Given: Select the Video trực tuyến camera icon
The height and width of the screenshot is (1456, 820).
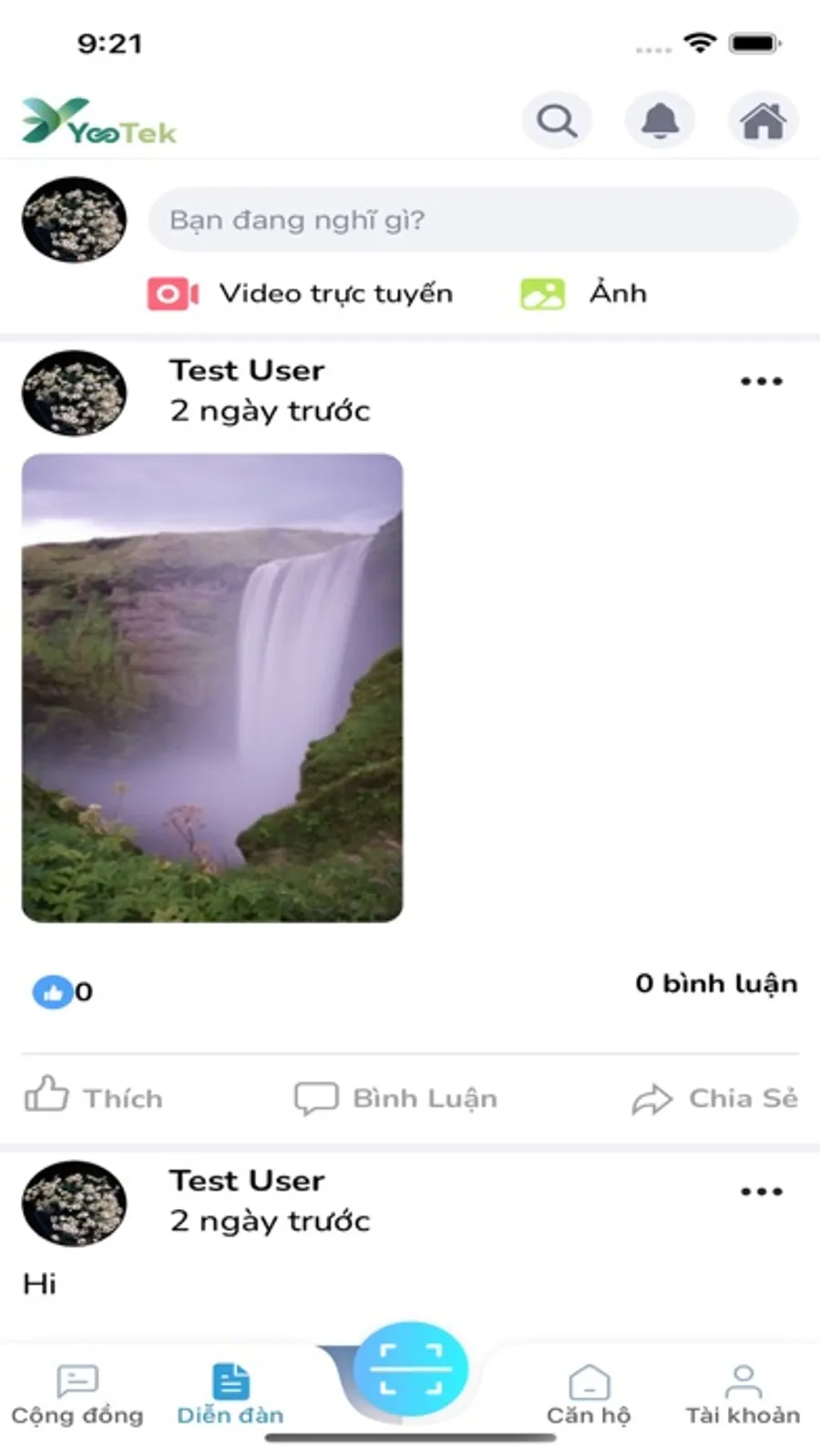Looking at the screenshot, I should pyautogui.click(x=173, y=292).
